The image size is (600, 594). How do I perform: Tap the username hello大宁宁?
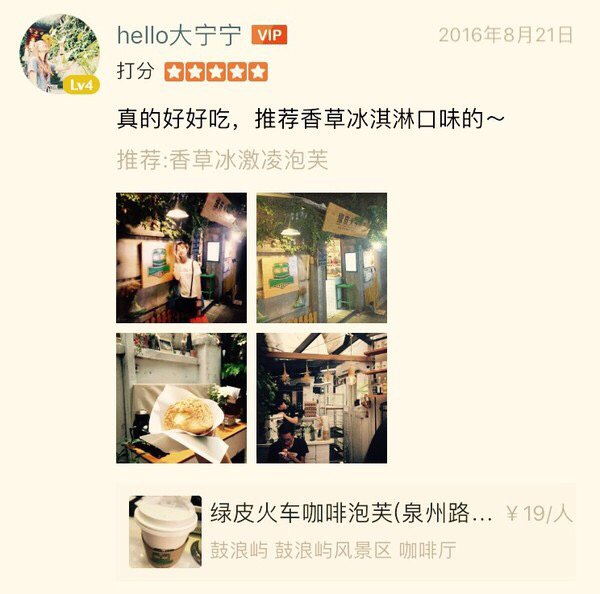178,35
